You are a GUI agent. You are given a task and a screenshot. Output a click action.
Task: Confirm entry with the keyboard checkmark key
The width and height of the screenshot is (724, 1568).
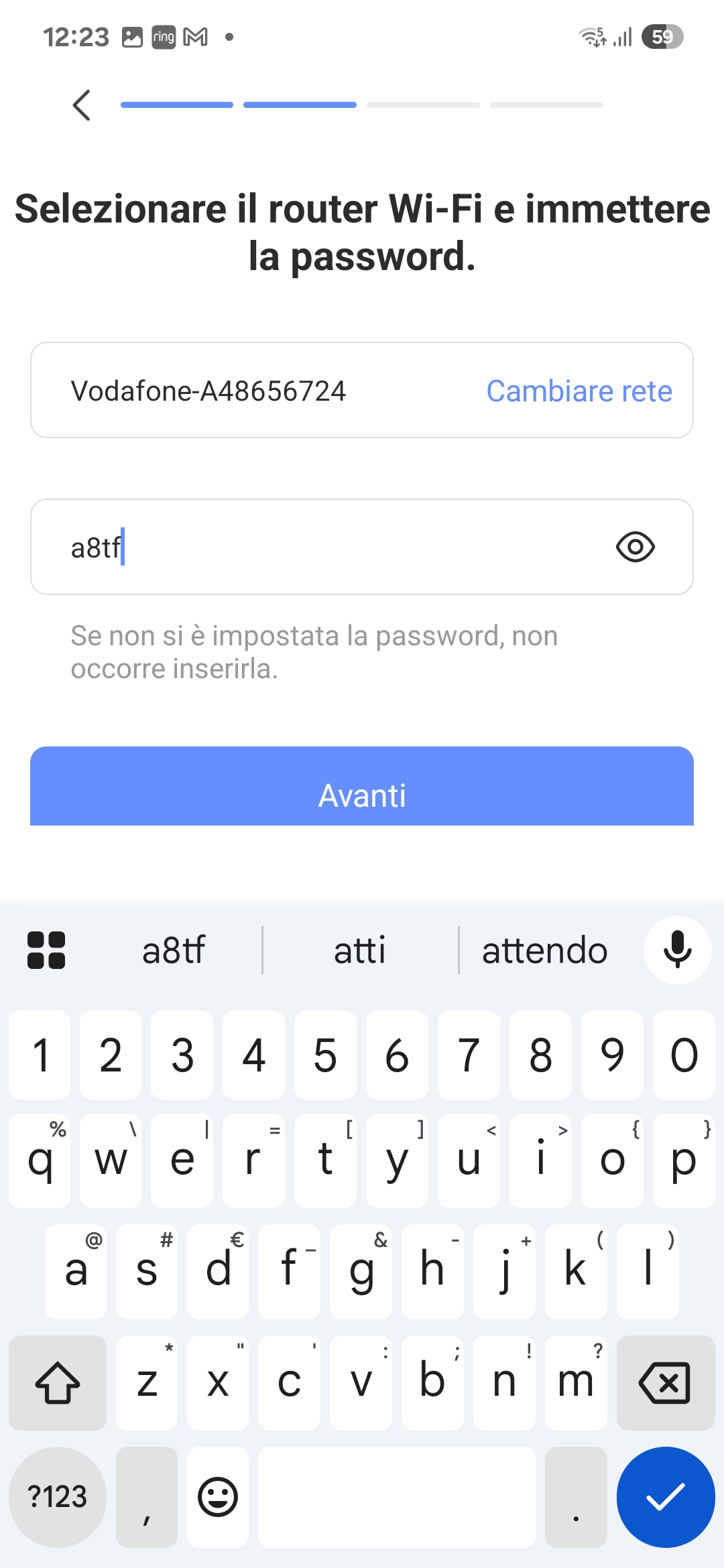tap(665, 1497)
